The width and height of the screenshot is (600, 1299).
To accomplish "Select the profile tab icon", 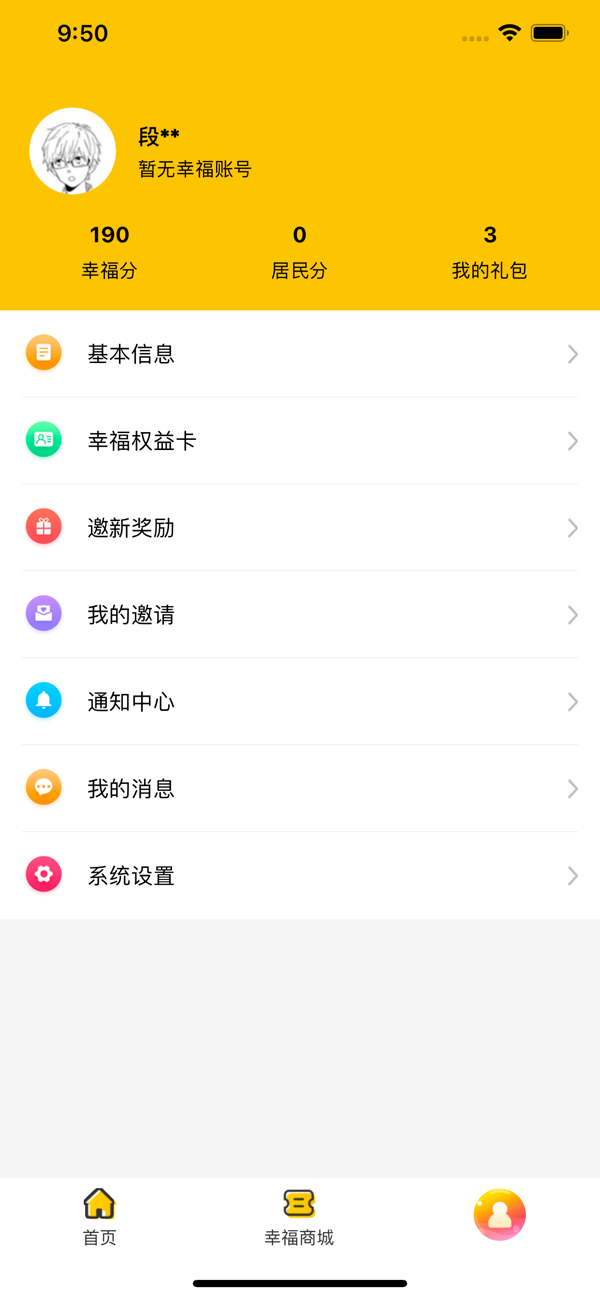I will click(499, 1215).
